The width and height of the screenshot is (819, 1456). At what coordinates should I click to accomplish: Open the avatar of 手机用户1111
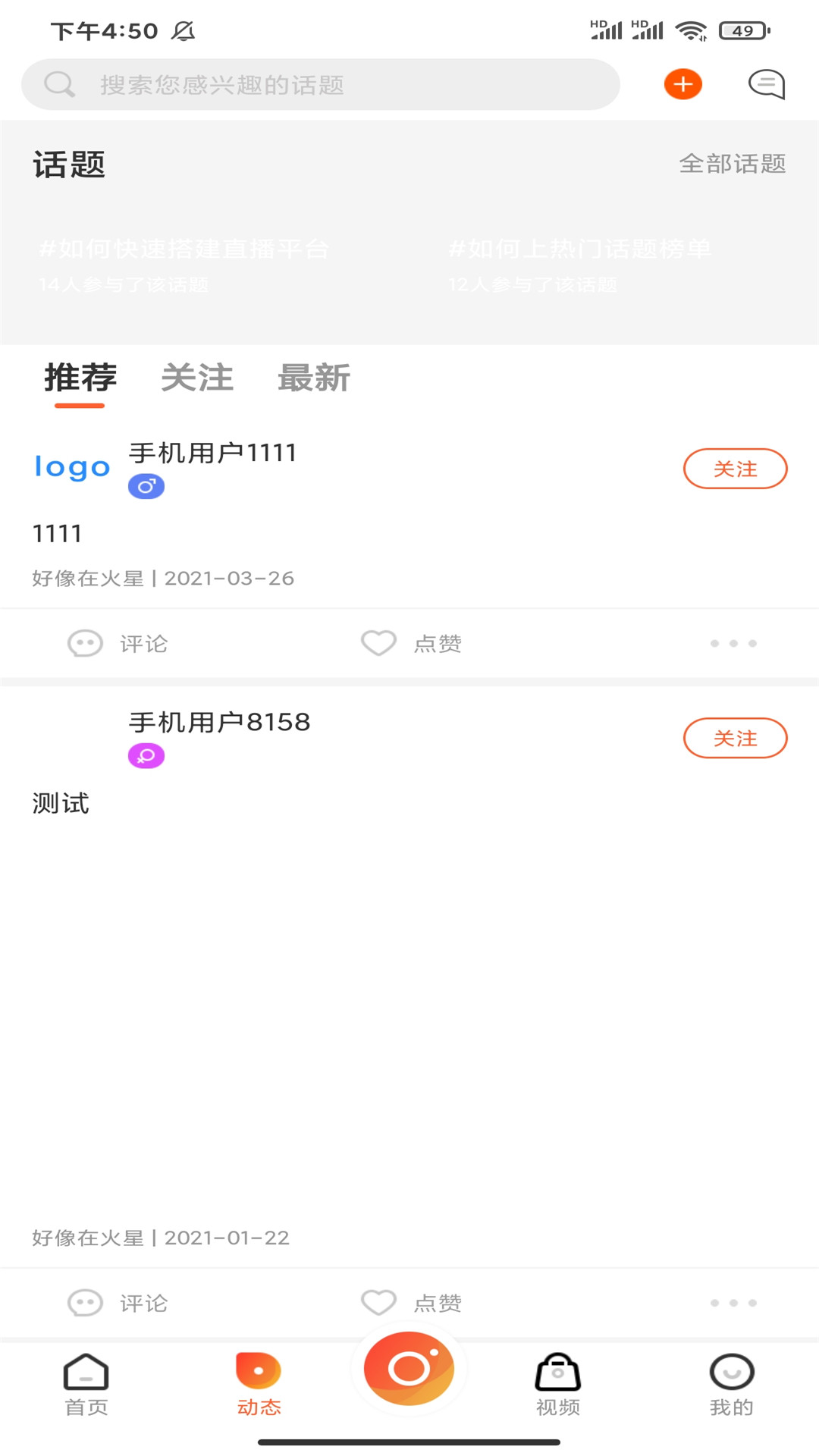[x=73, y=467]
